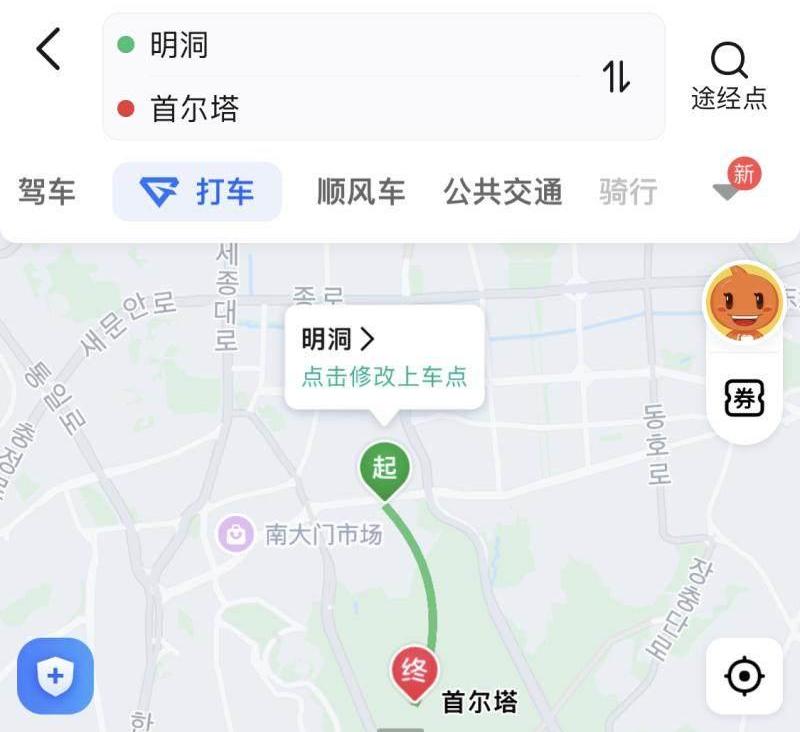Open the mascot avatar assistant
Viewport: 800px width, 732px height.
(x=743, y=303)
